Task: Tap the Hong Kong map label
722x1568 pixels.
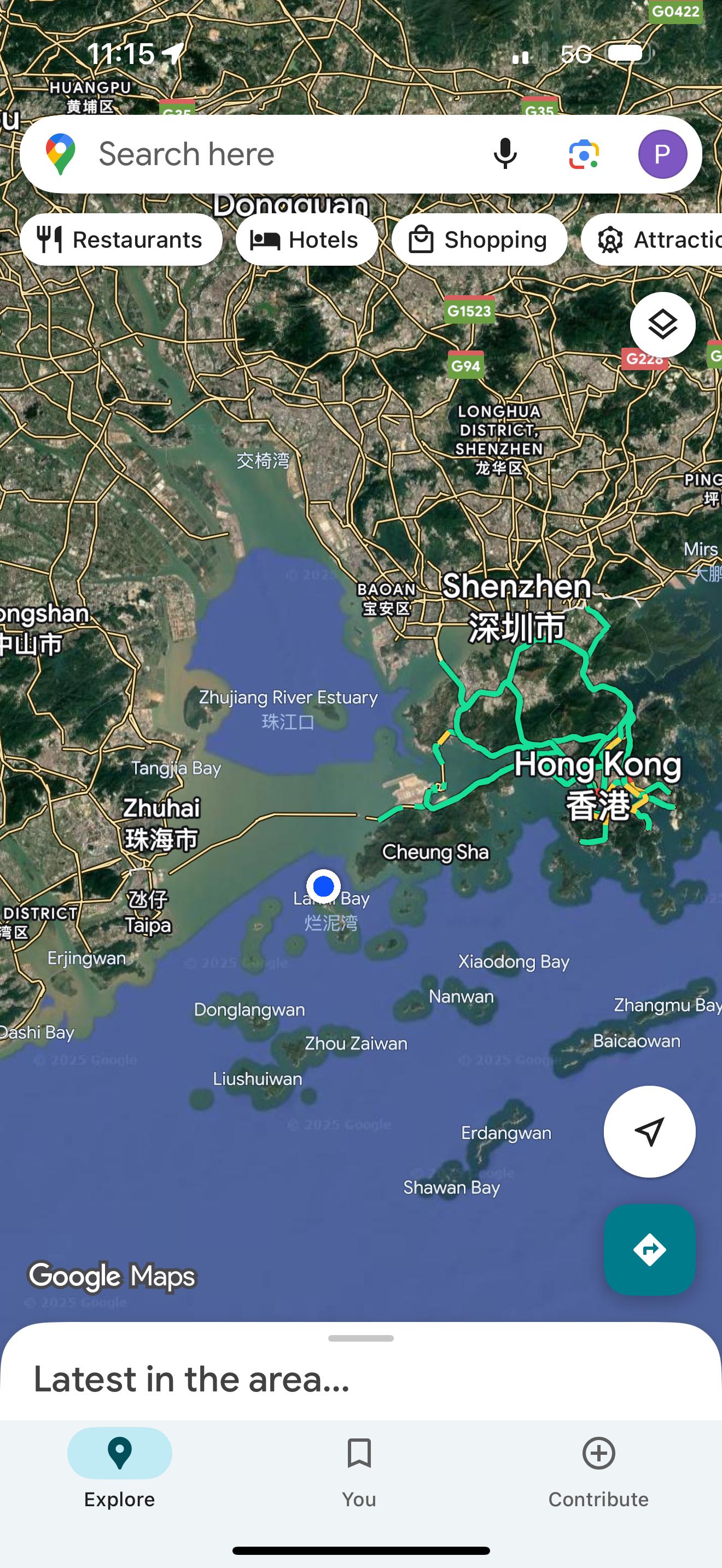Action: (x=597, y=765)
